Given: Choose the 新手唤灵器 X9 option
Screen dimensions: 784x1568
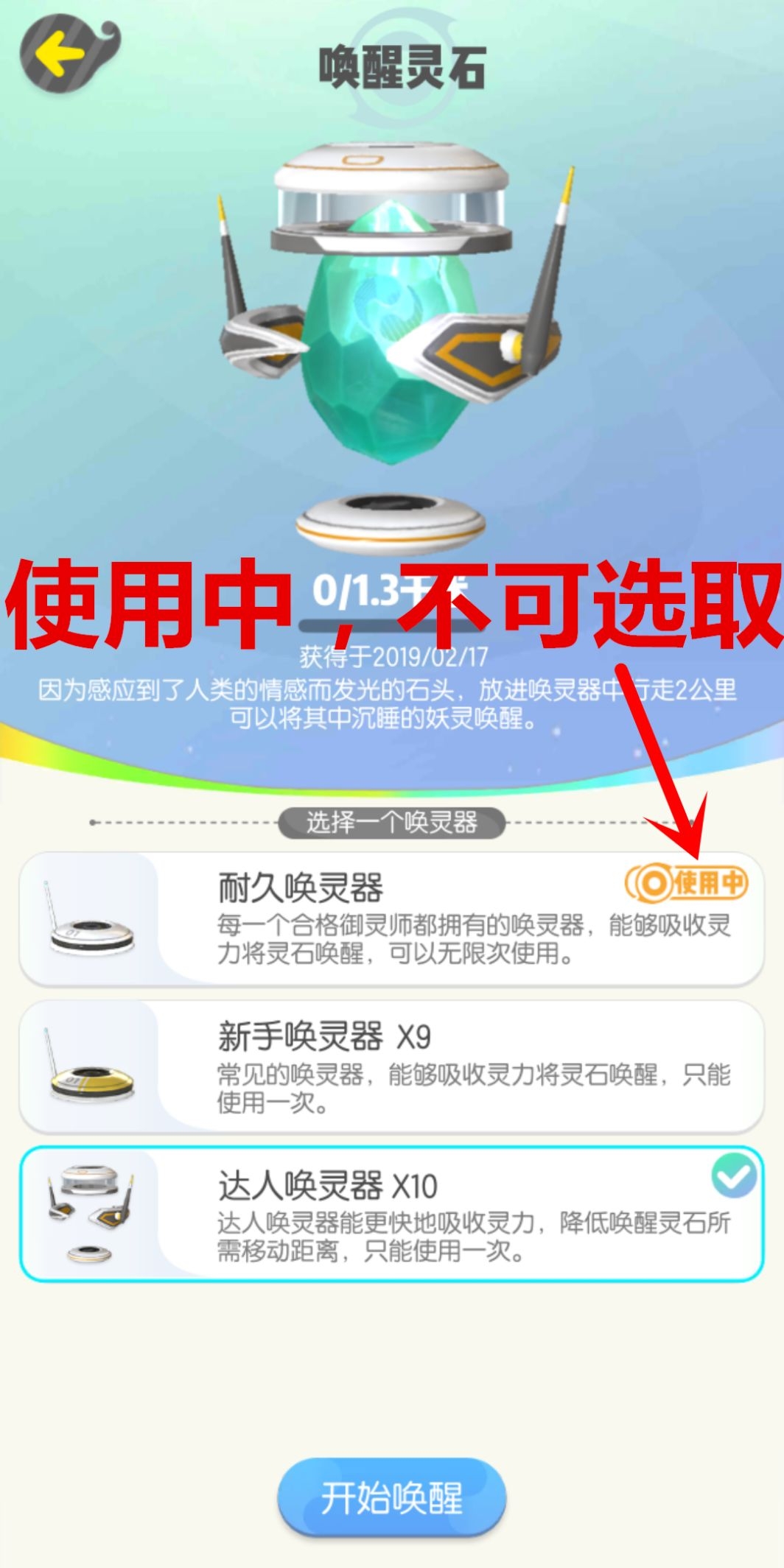Looking at the screenshot, I should click(x=391, y=1066).
